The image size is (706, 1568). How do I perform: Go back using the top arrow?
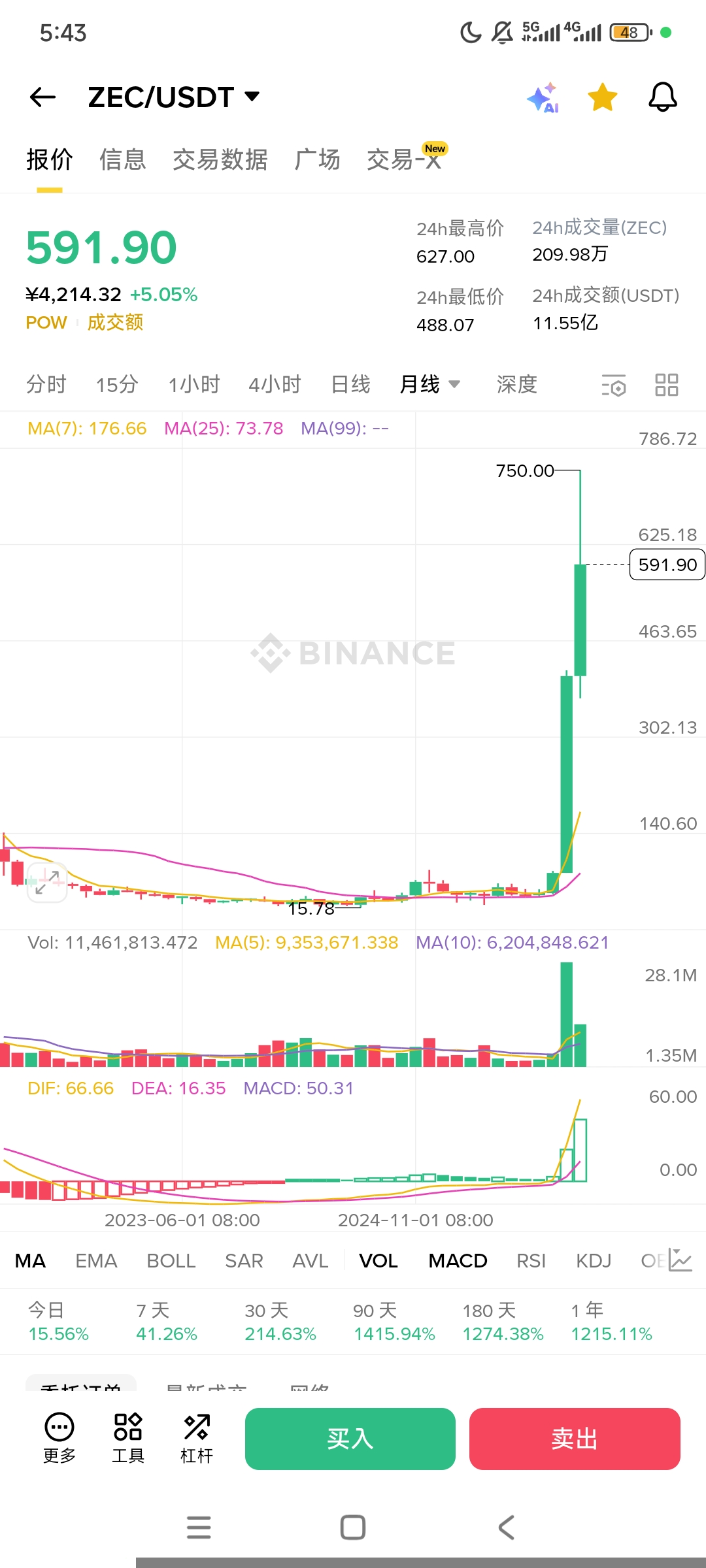click(x=43, y=97)
